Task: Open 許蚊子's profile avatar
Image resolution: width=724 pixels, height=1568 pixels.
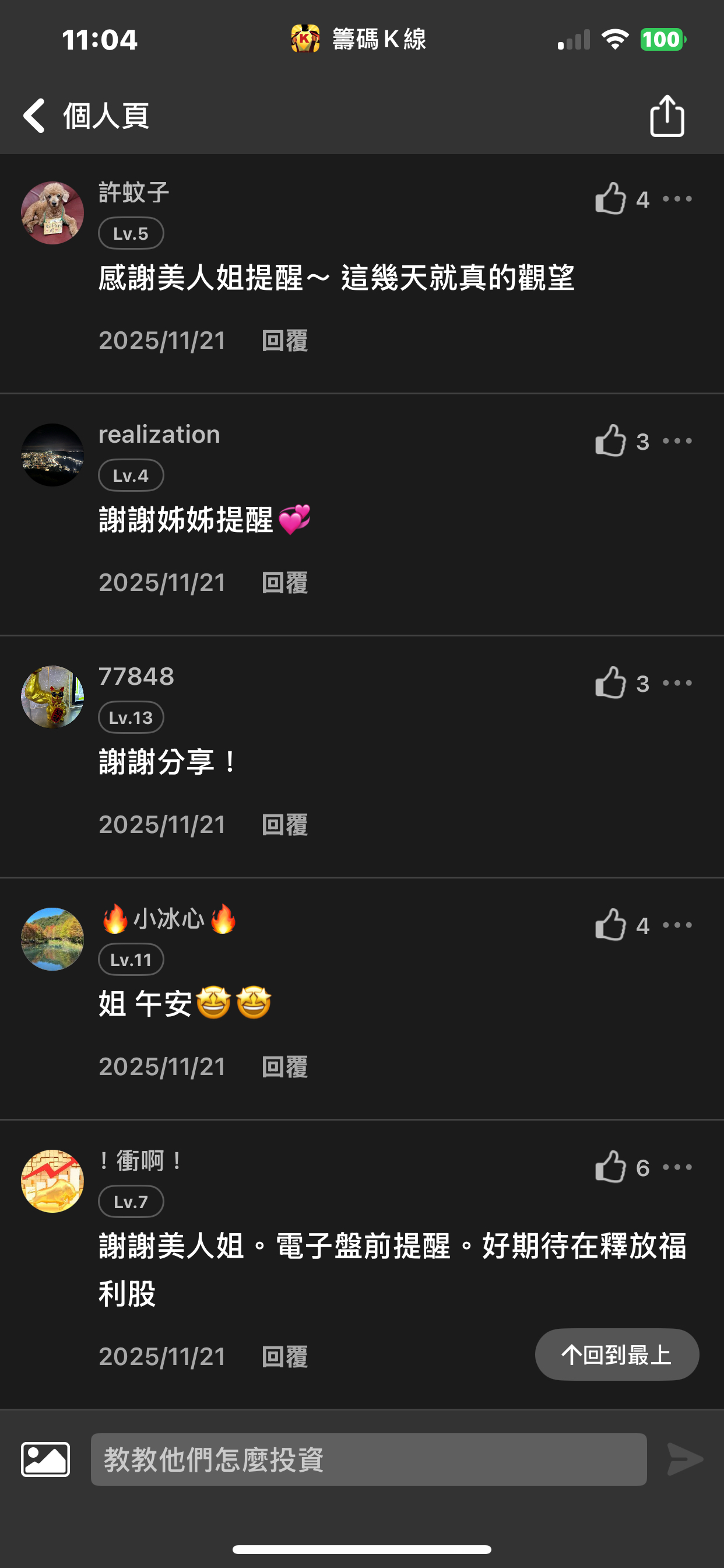Action: 52,213
